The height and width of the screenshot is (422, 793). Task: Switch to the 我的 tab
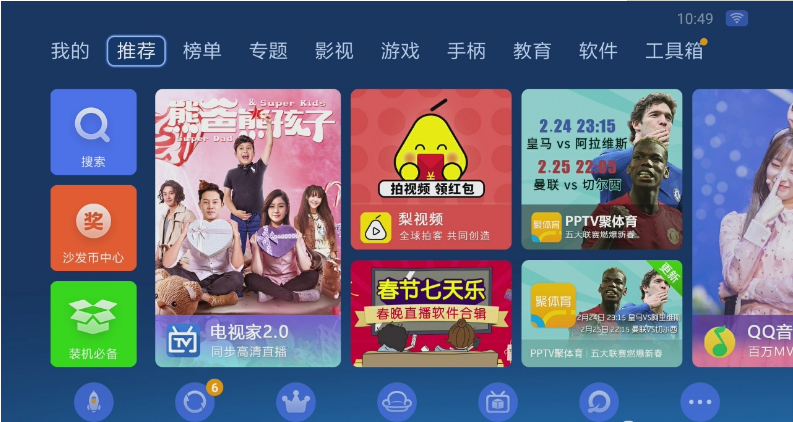70,51
